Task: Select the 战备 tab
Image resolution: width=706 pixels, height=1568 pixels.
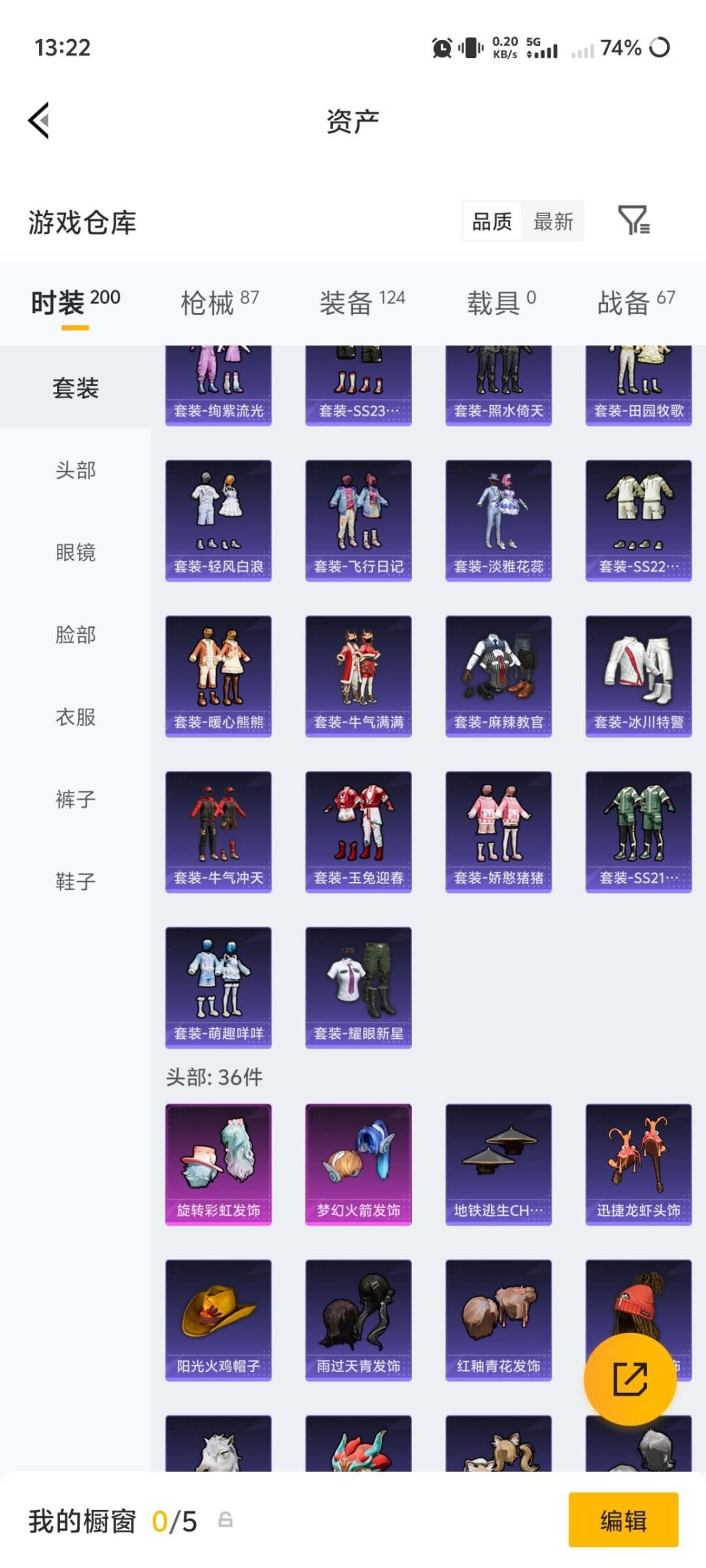Action: point(636,302)
